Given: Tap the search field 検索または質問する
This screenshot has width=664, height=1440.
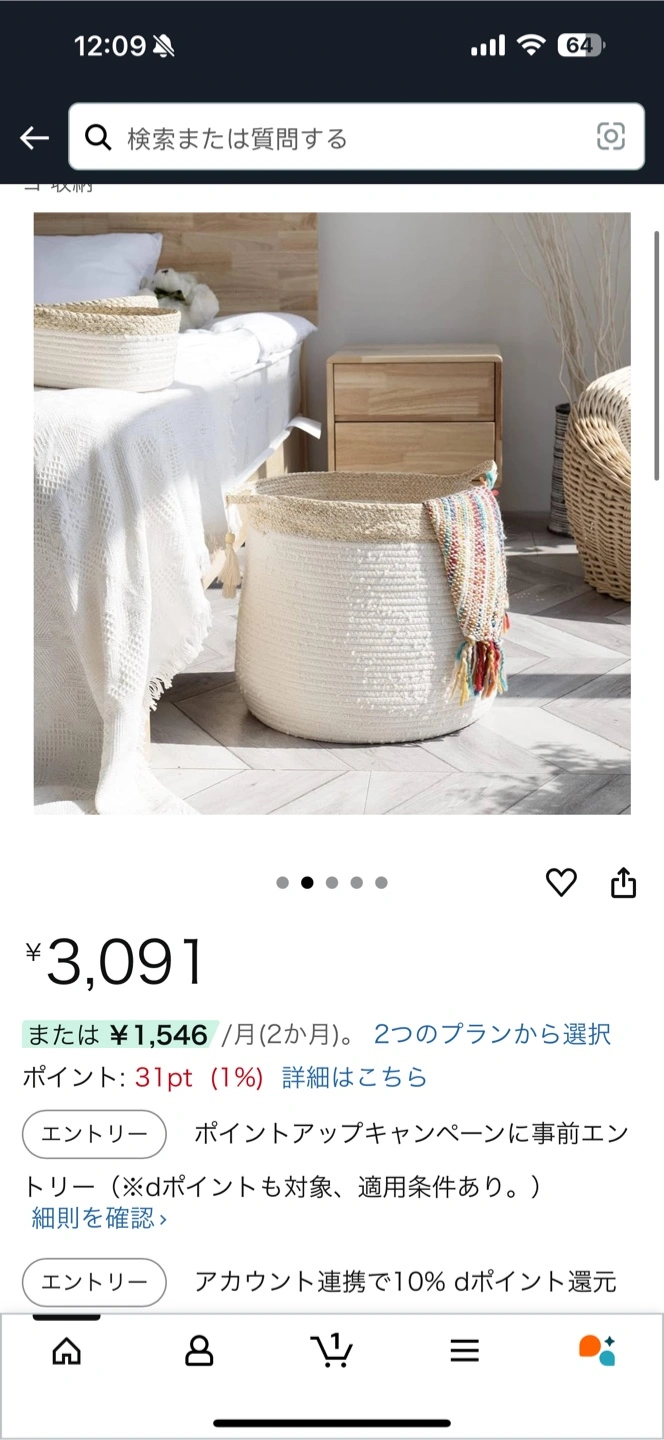Looking at the screenshot, I should pos(340,138).
